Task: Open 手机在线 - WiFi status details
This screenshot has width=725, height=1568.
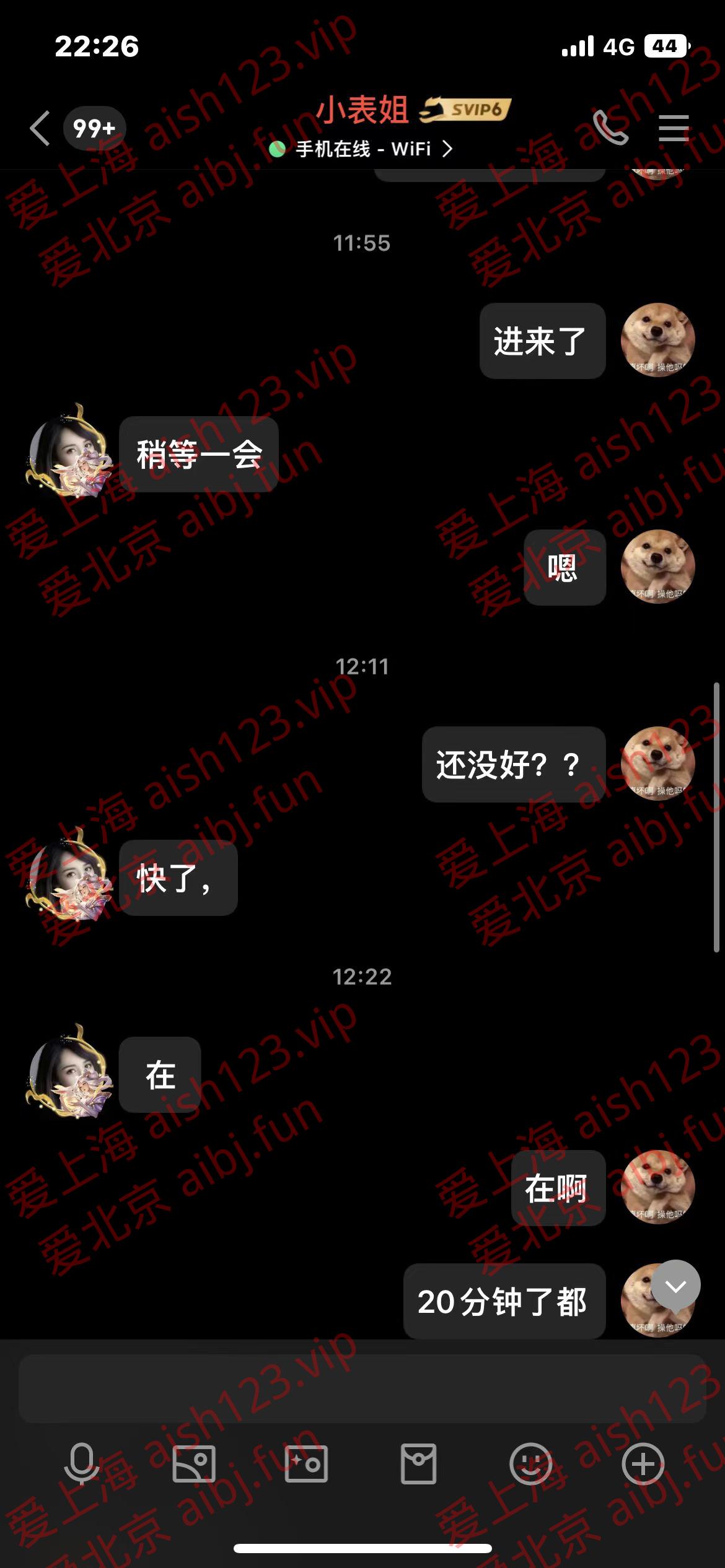Action: tap(362, 149)
